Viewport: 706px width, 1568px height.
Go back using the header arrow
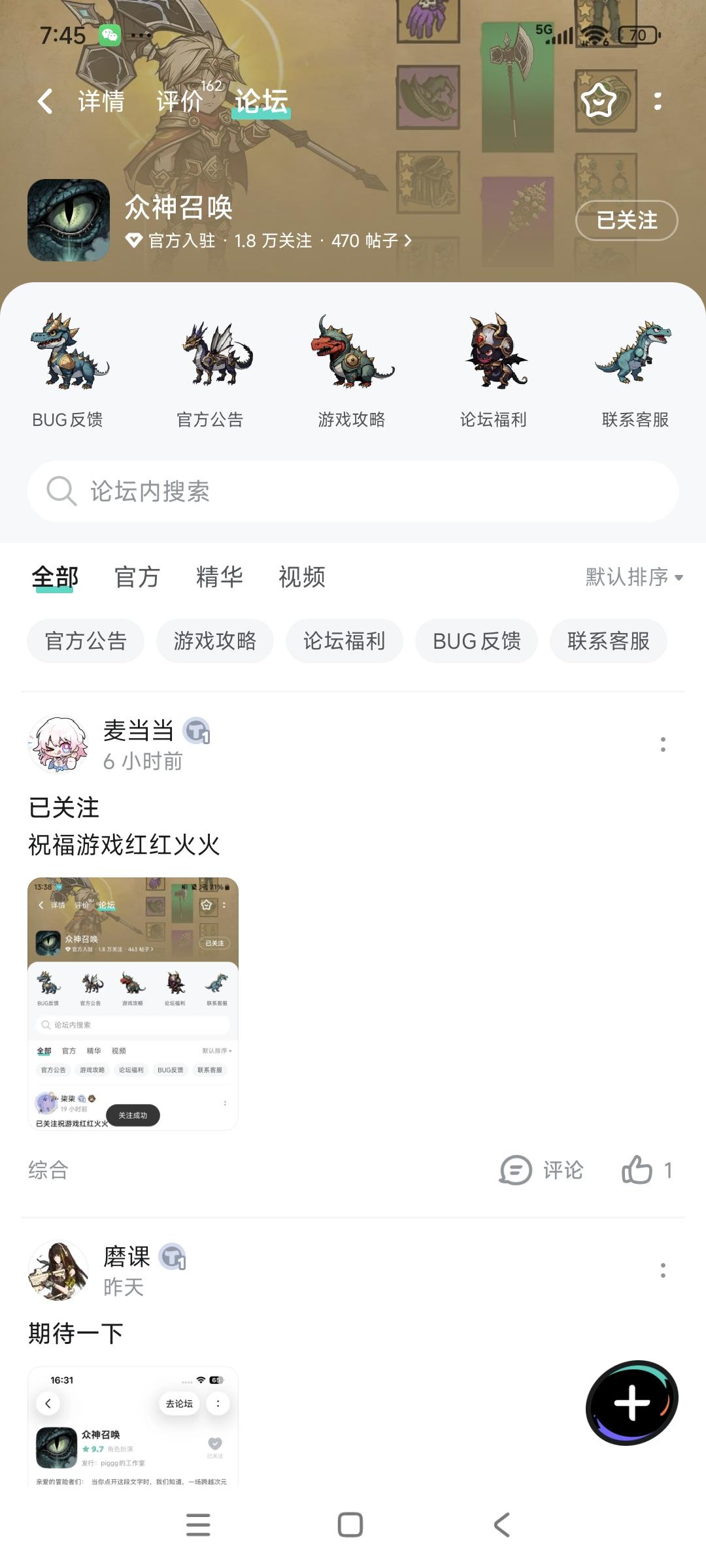(45, 101)
